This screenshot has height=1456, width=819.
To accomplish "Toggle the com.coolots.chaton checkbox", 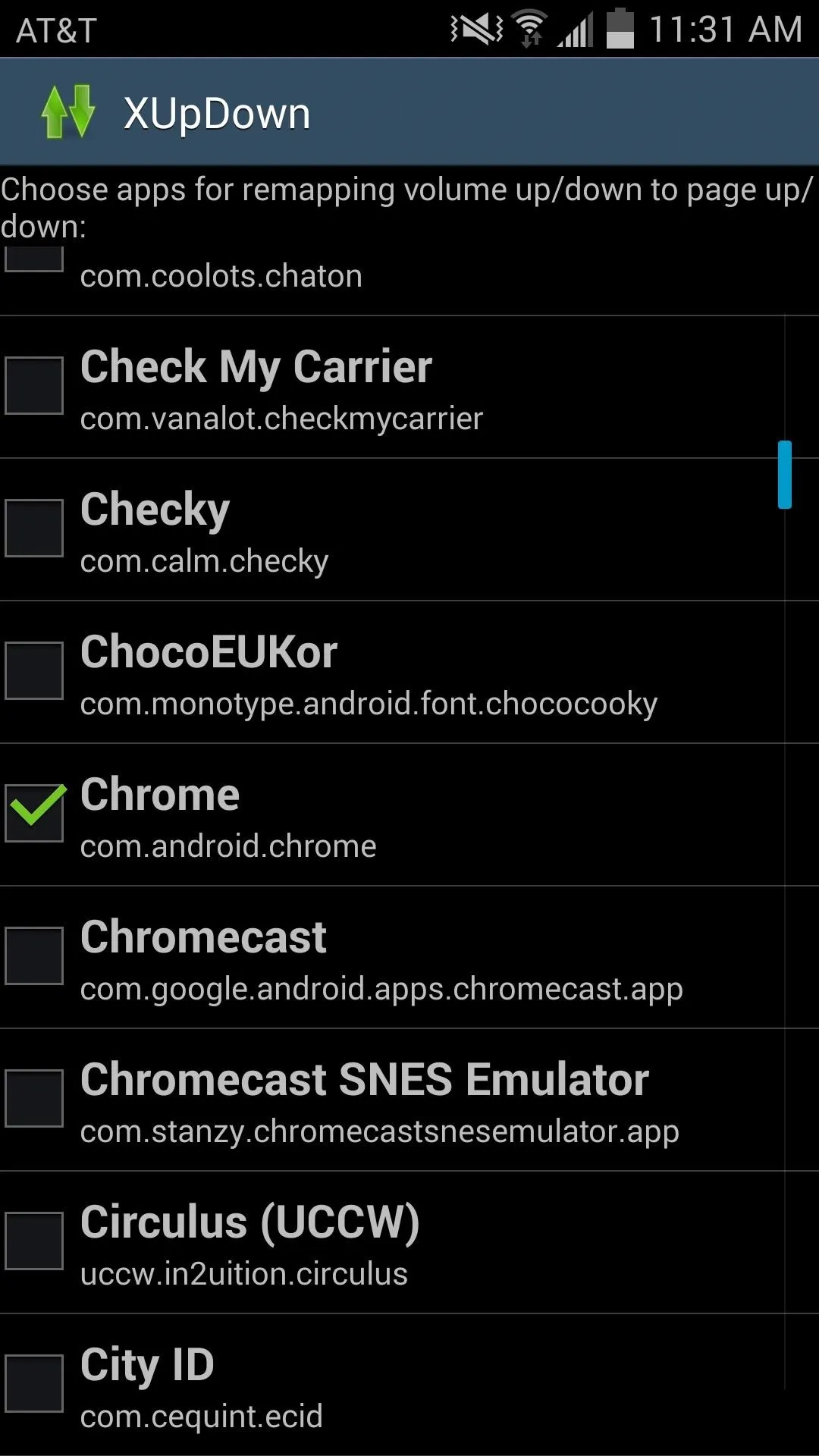I will click(34, 260).
